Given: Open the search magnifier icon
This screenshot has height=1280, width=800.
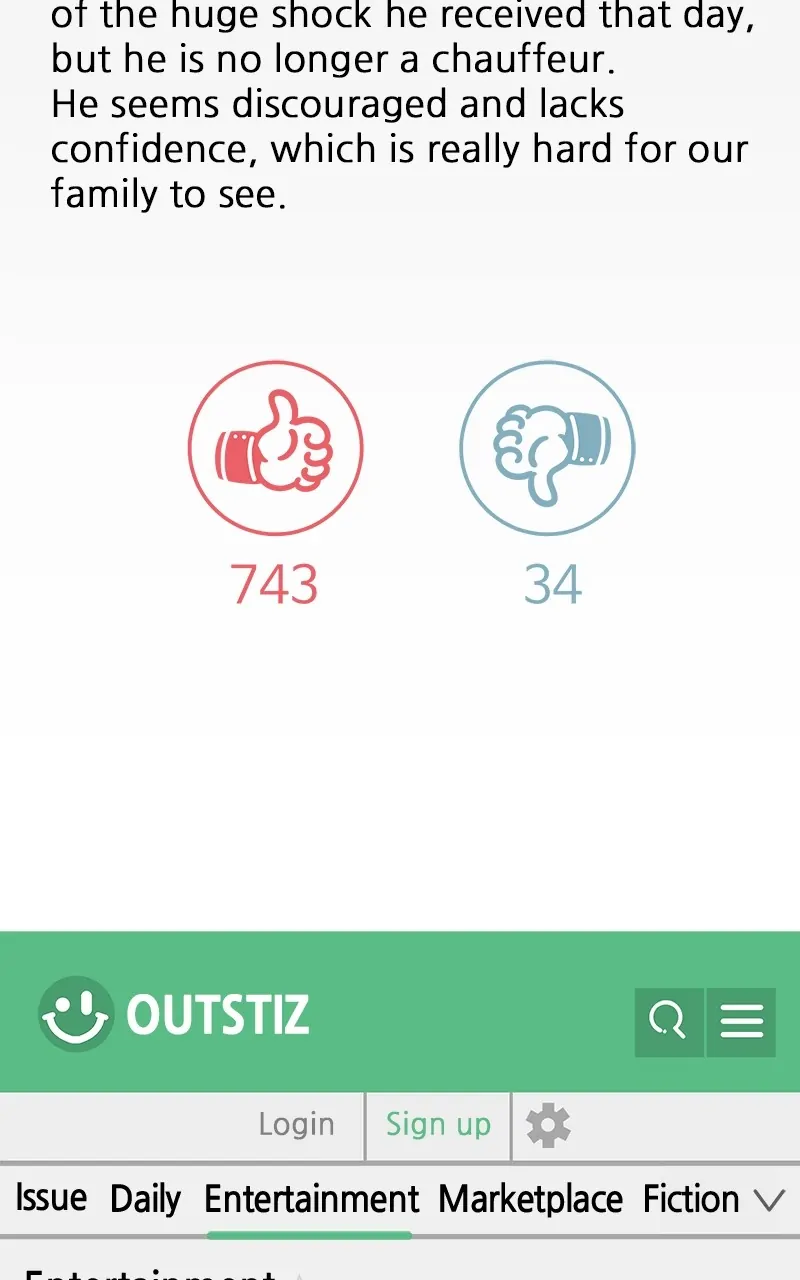Looking at the screenshot, I should click(669, 1022).
